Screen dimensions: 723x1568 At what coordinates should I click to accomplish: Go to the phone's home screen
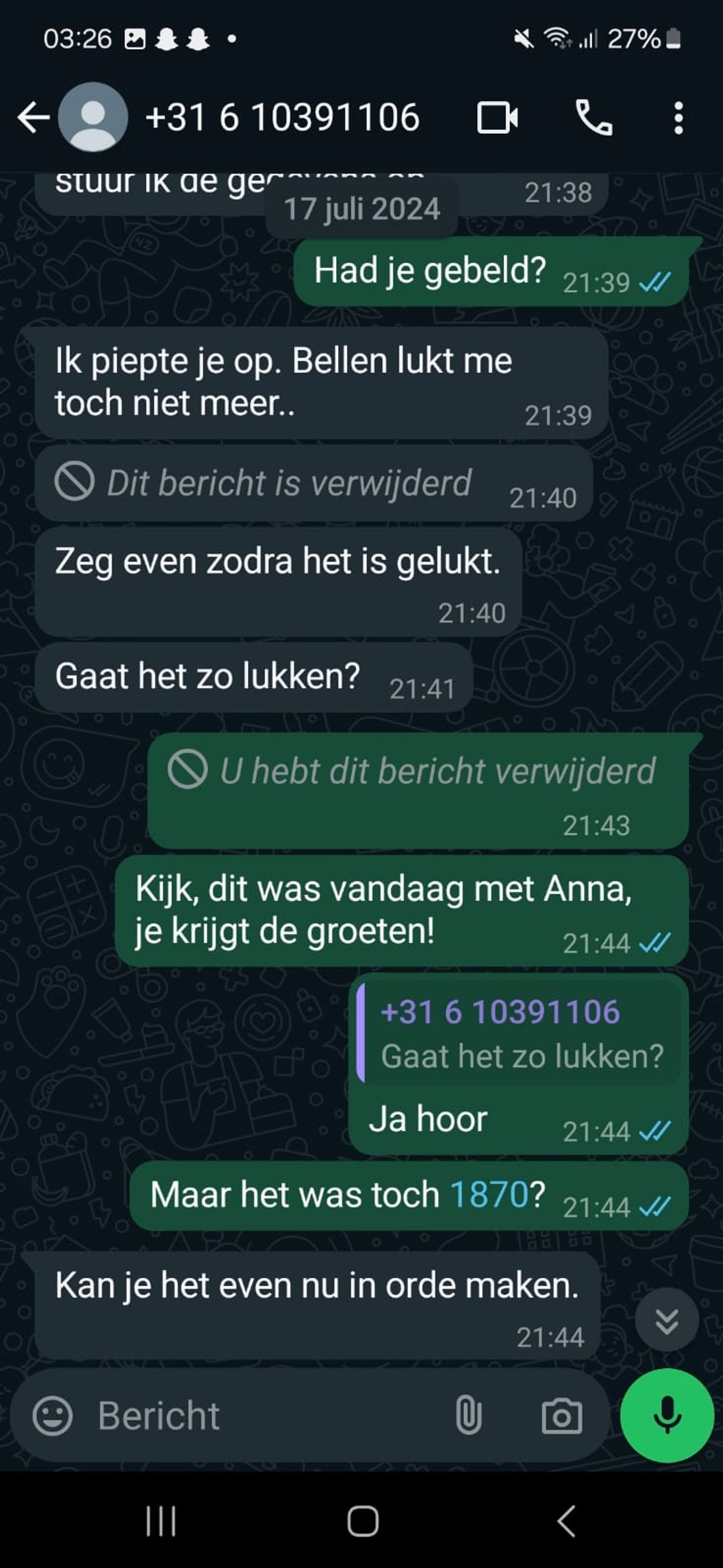[x=363, y=1522]
